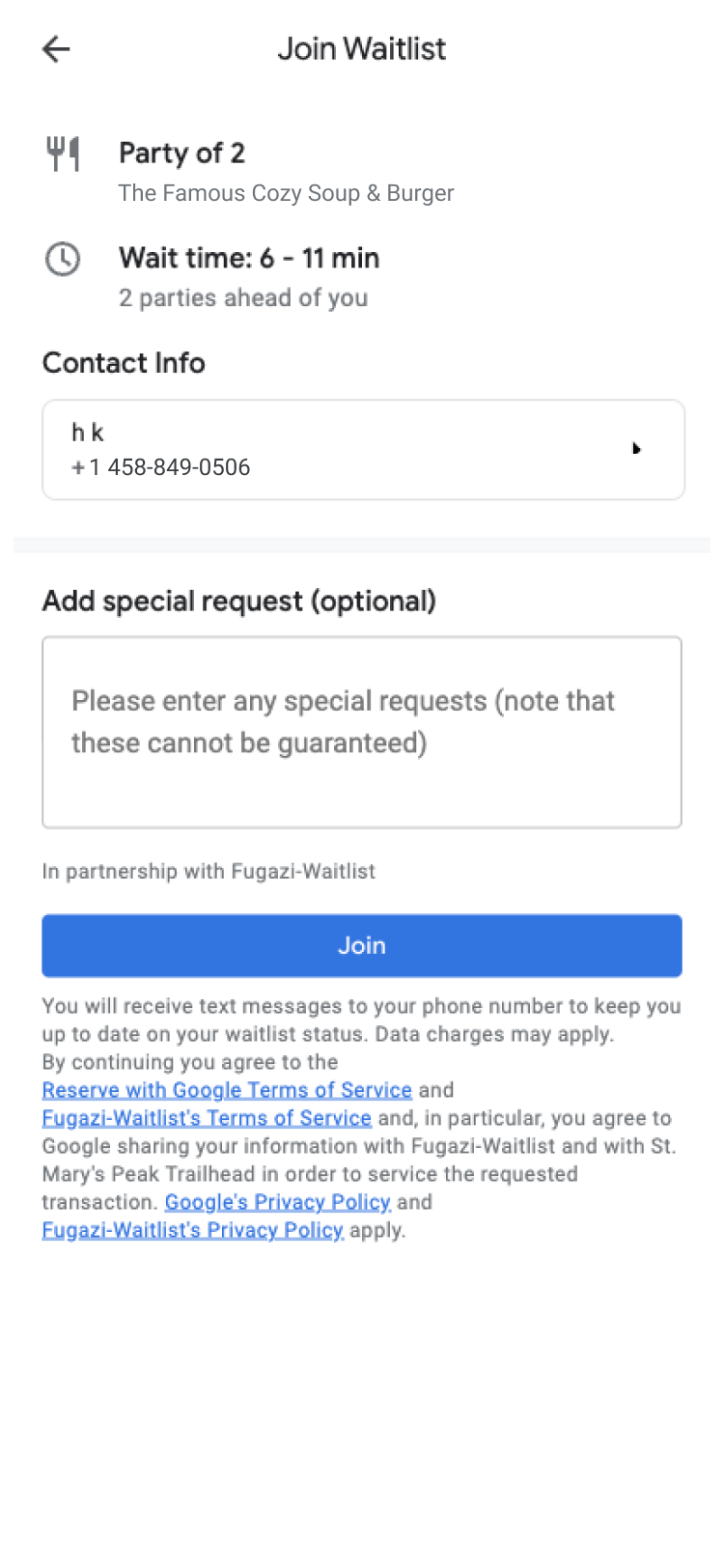Click the Join button

362,945
